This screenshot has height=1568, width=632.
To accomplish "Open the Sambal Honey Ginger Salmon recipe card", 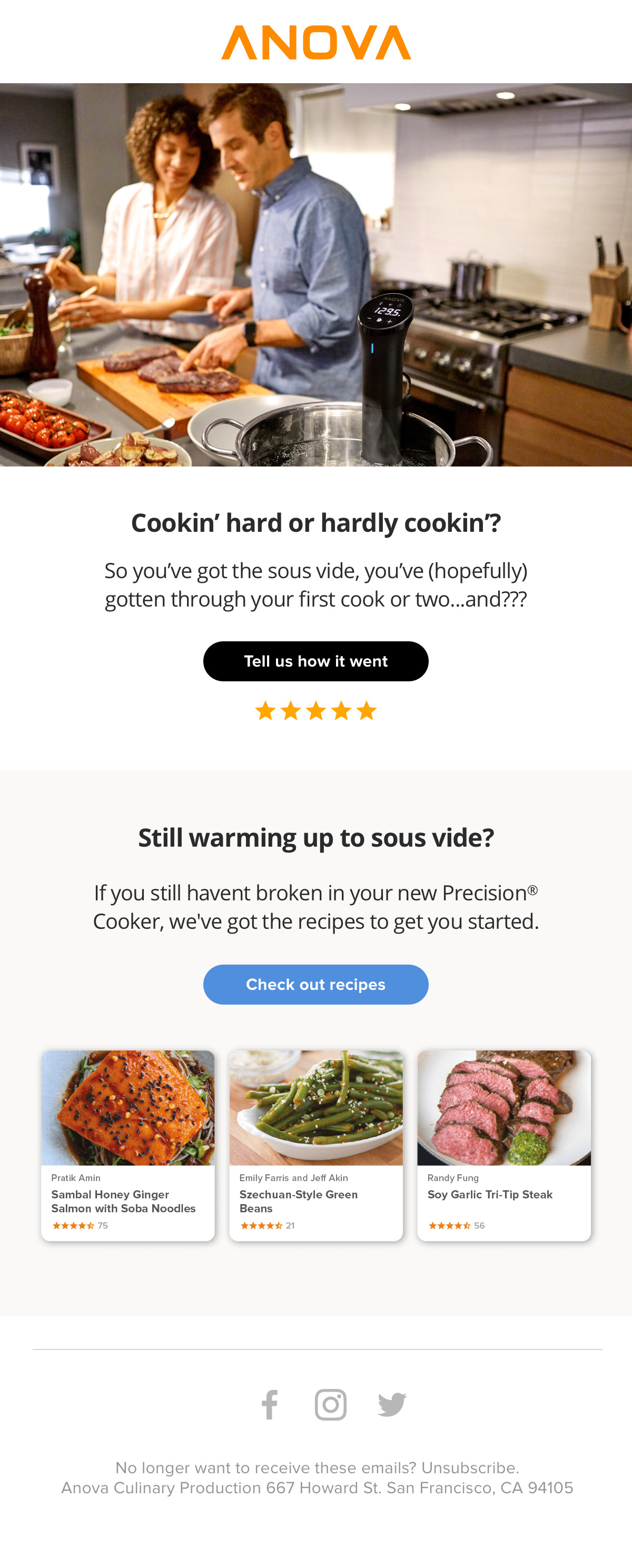I will point(128,1144).
